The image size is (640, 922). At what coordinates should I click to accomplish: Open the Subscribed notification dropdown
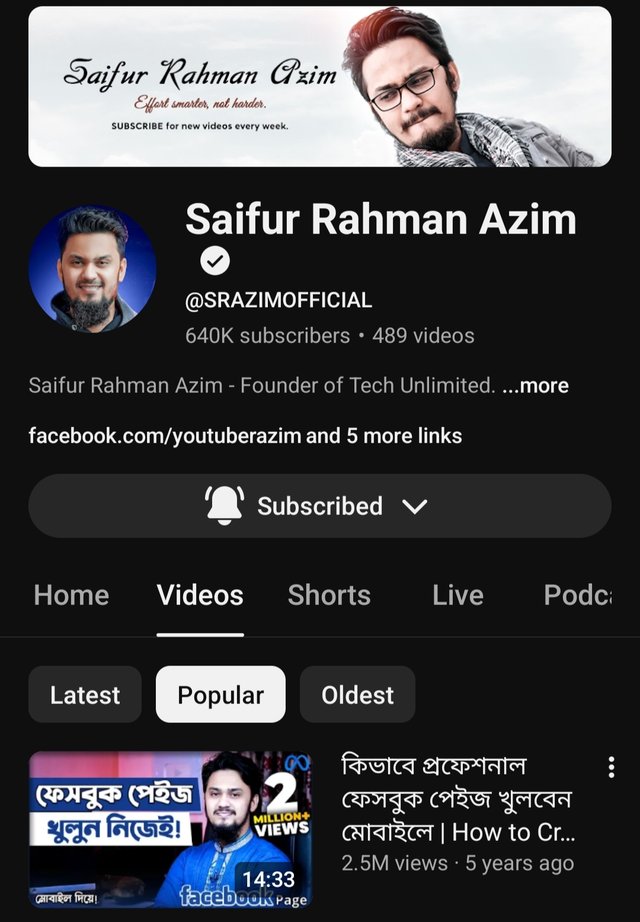(319, 506)
